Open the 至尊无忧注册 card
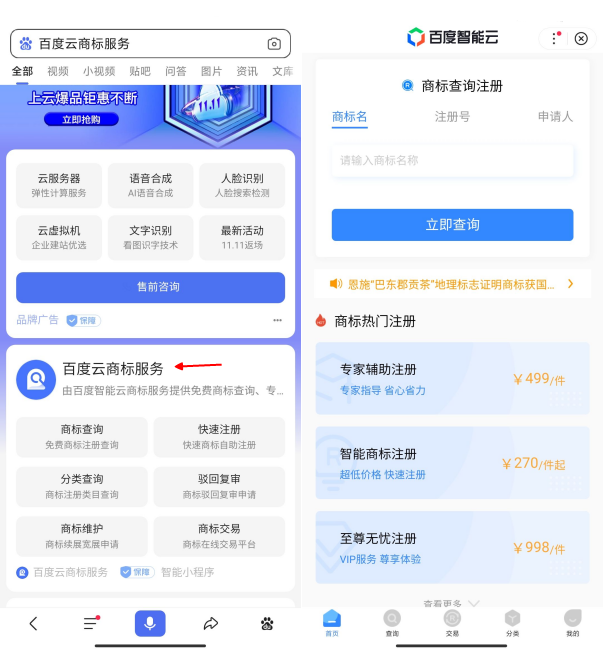 tap(452, 548)
